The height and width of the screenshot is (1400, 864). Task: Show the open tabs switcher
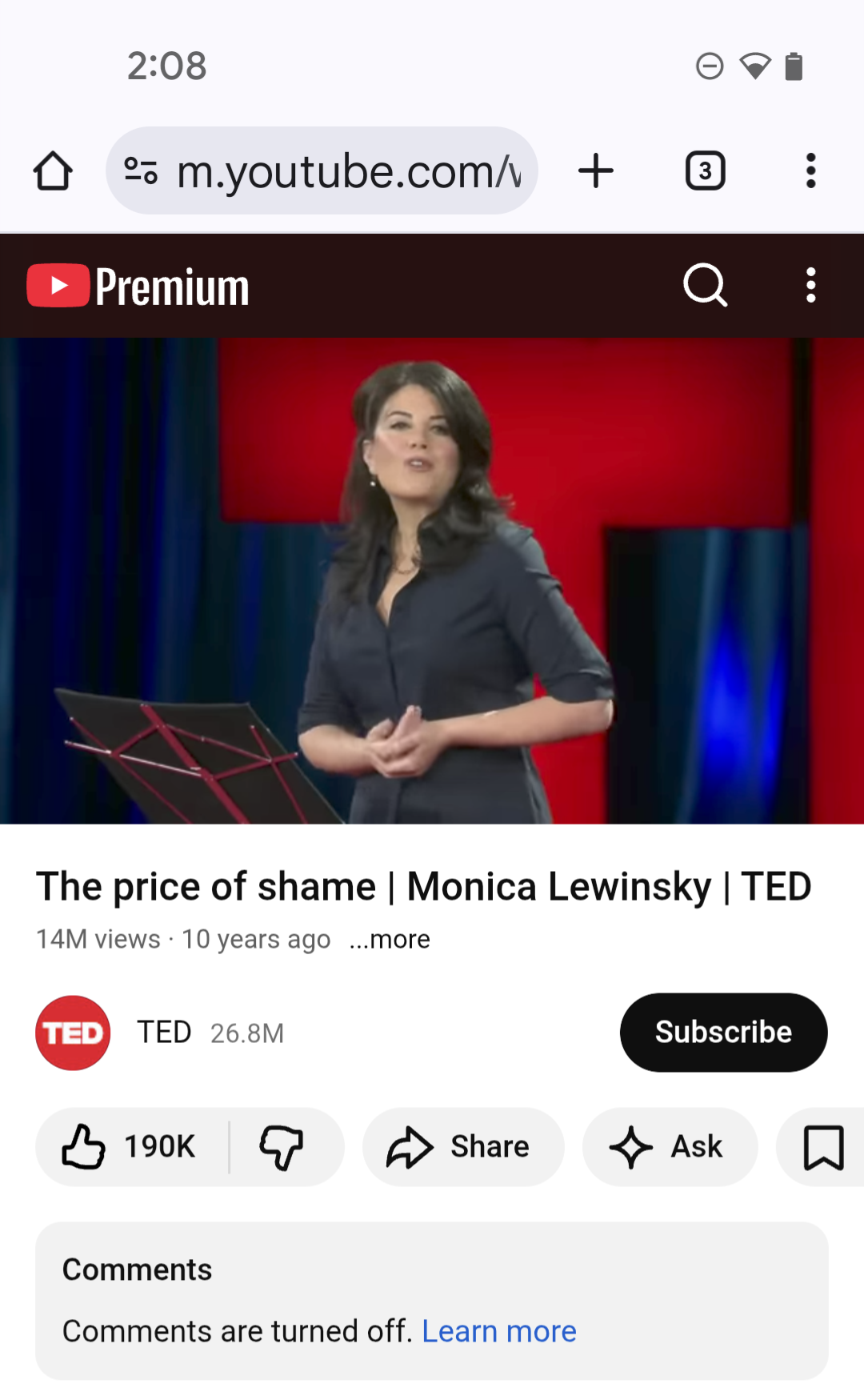[x=705, y=170]
